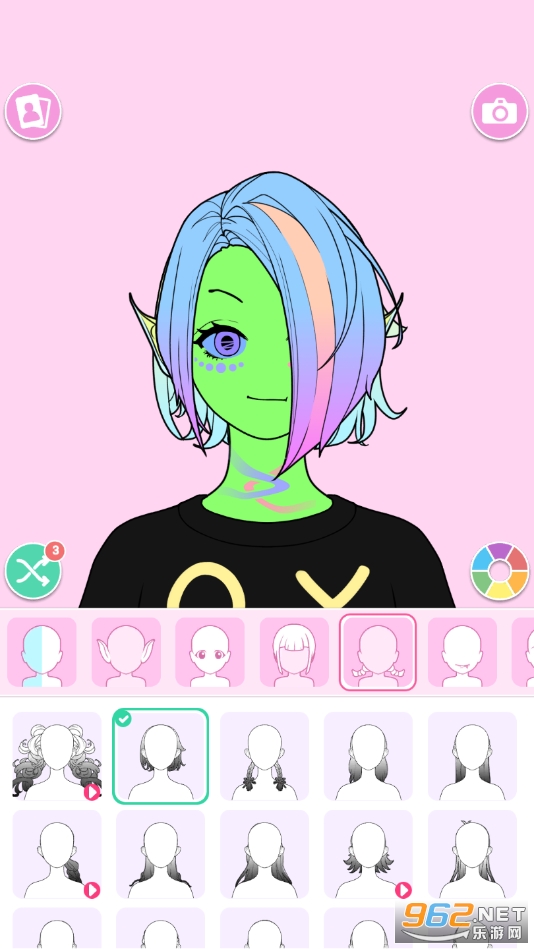
Task: Select the side braid hairstyle with video badge
Action: 57,854
